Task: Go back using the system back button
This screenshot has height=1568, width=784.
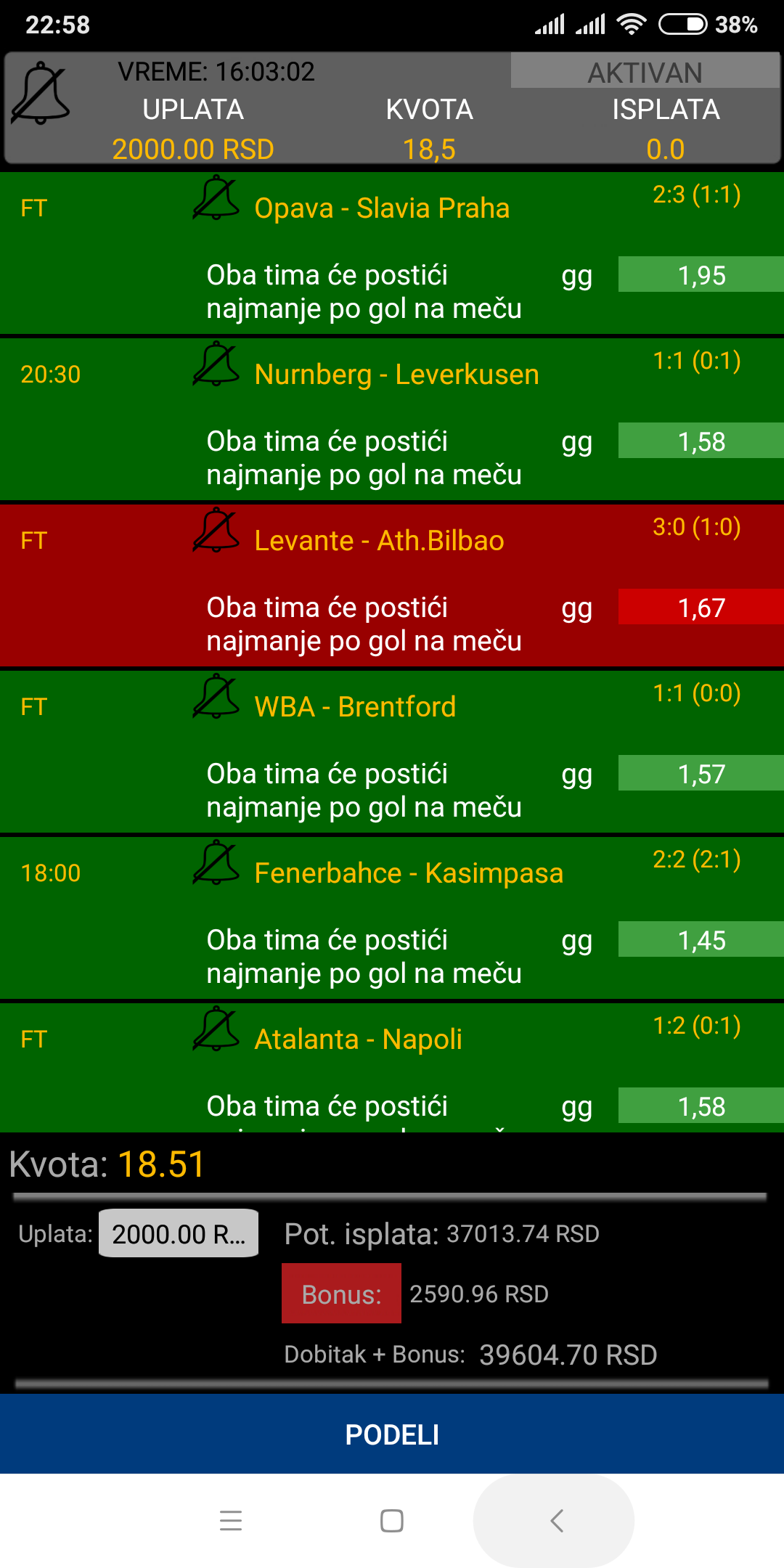Action: point(556,1521)
